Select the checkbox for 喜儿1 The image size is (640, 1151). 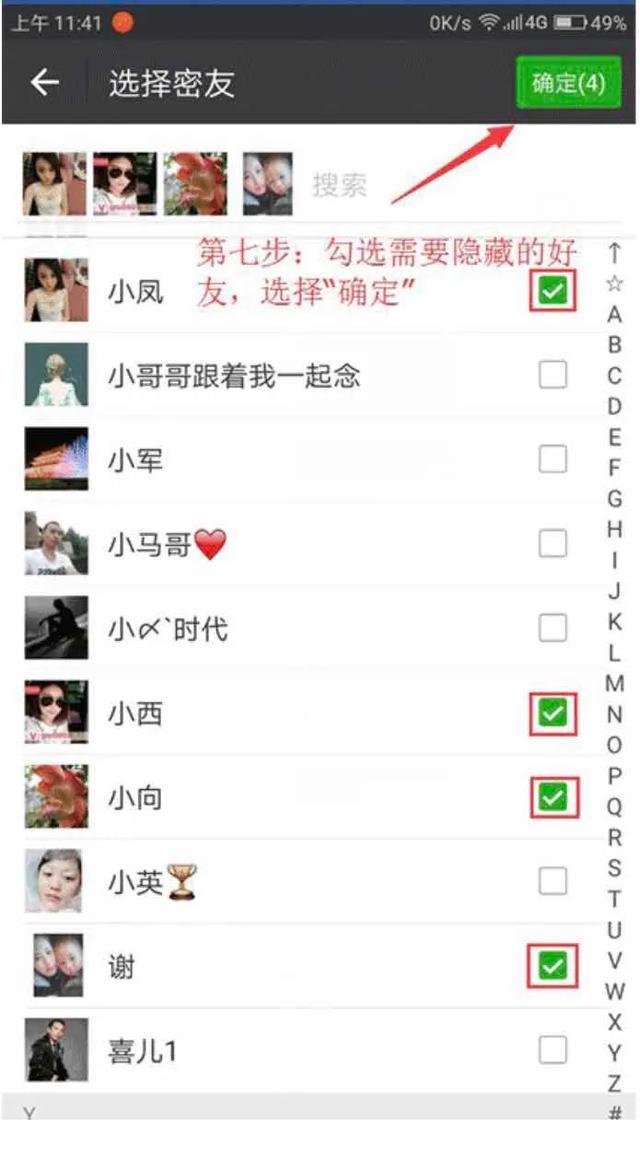[553, 1050]
